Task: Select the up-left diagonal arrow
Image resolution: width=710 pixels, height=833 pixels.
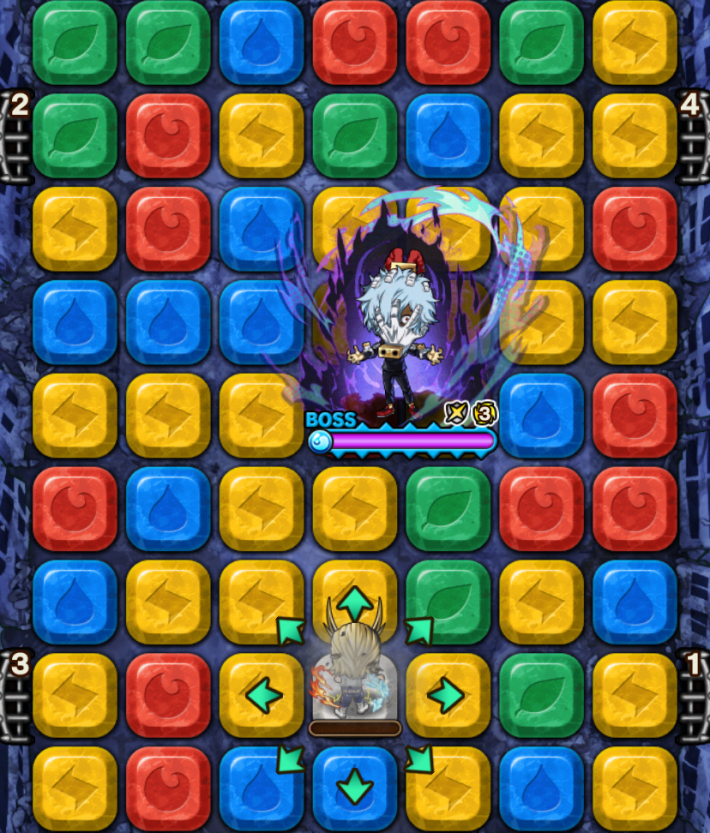Action: pyautogui.click(x=290, y=631)
